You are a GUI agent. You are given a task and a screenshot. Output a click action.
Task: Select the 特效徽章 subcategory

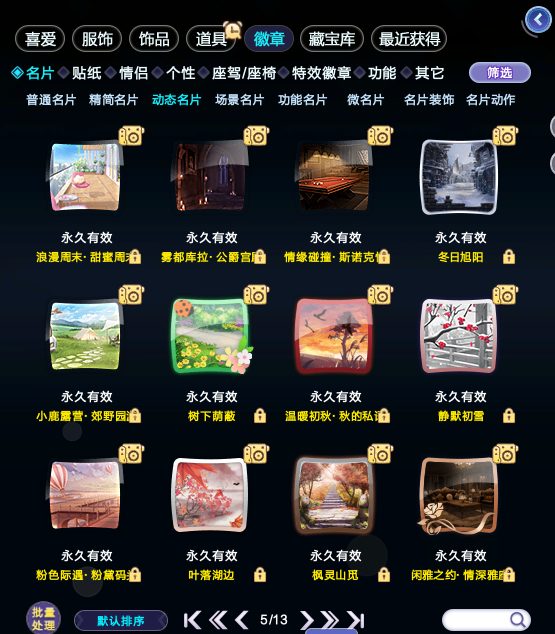point(321,73)
